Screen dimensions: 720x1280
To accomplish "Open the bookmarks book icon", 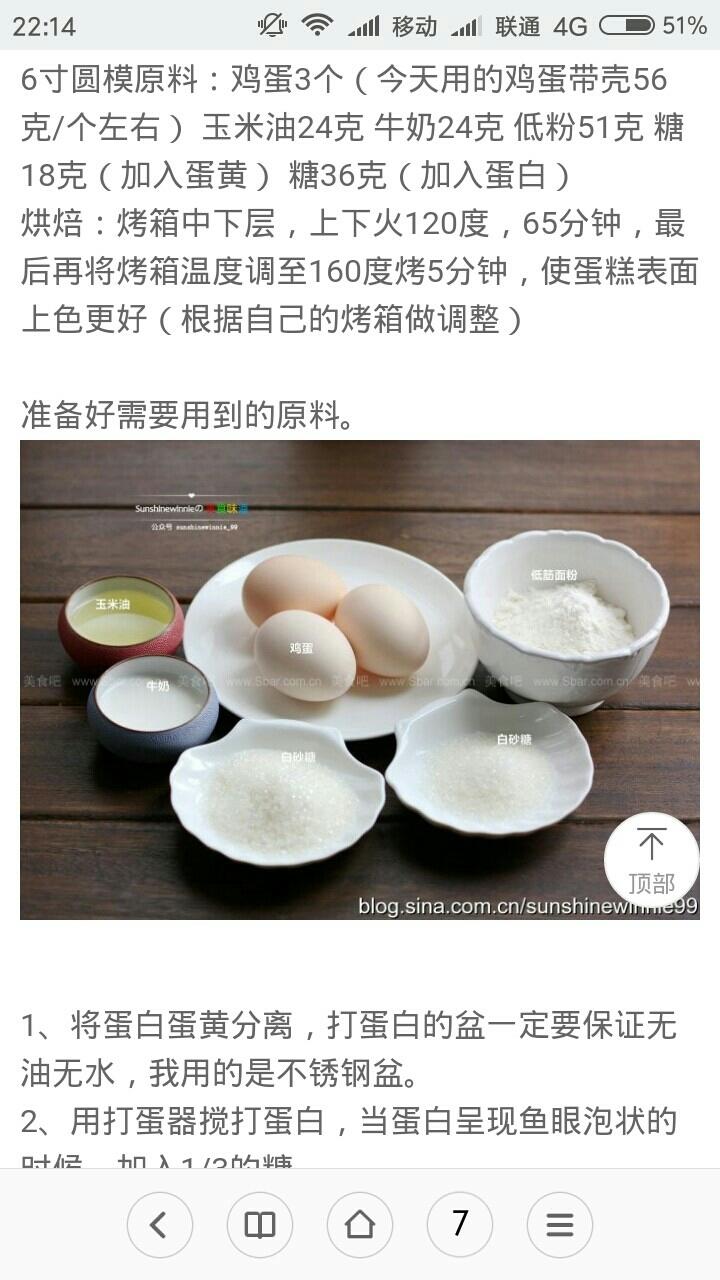I will [260, 1224].
